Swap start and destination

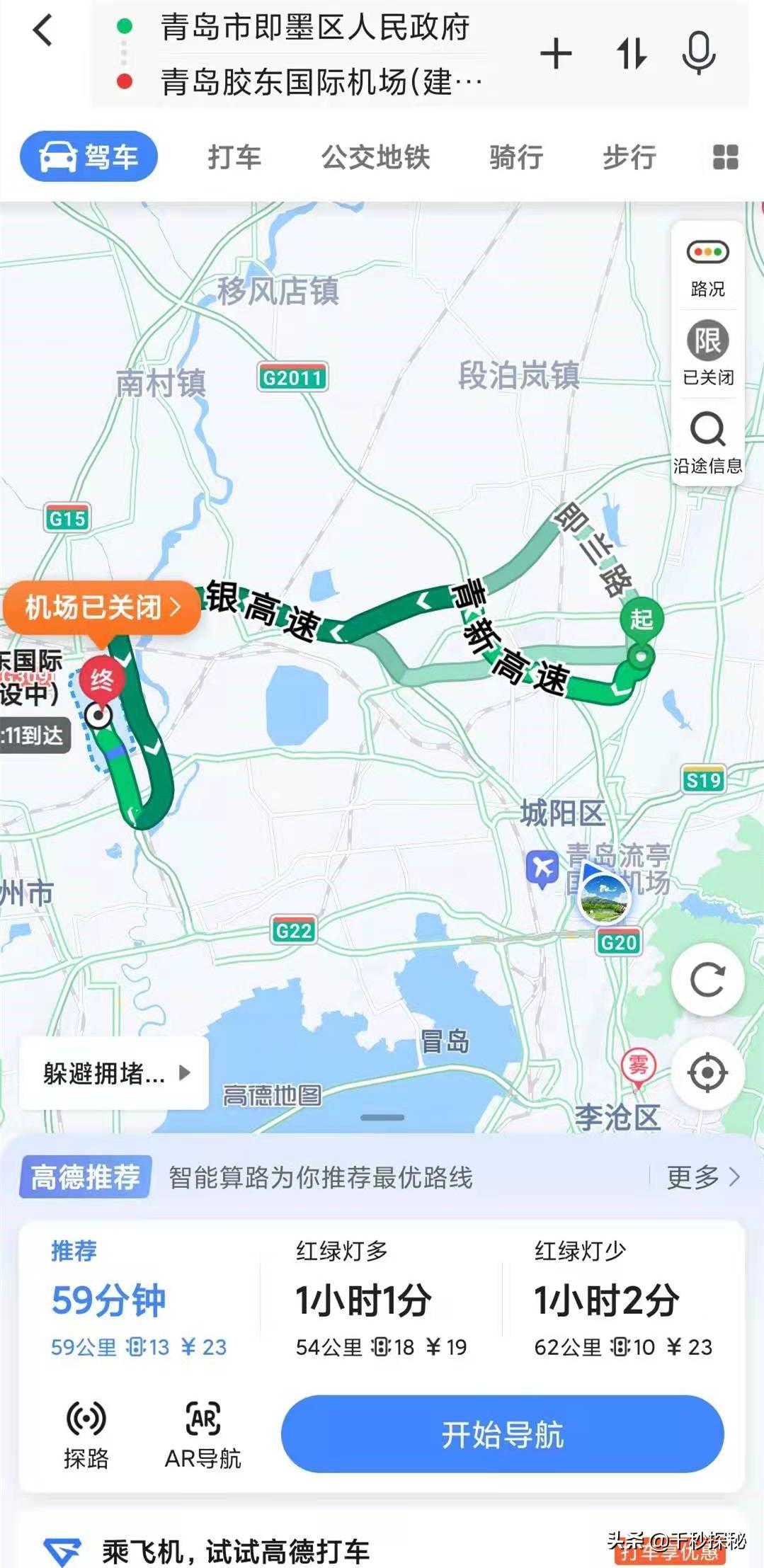click(x=632, y=54)
